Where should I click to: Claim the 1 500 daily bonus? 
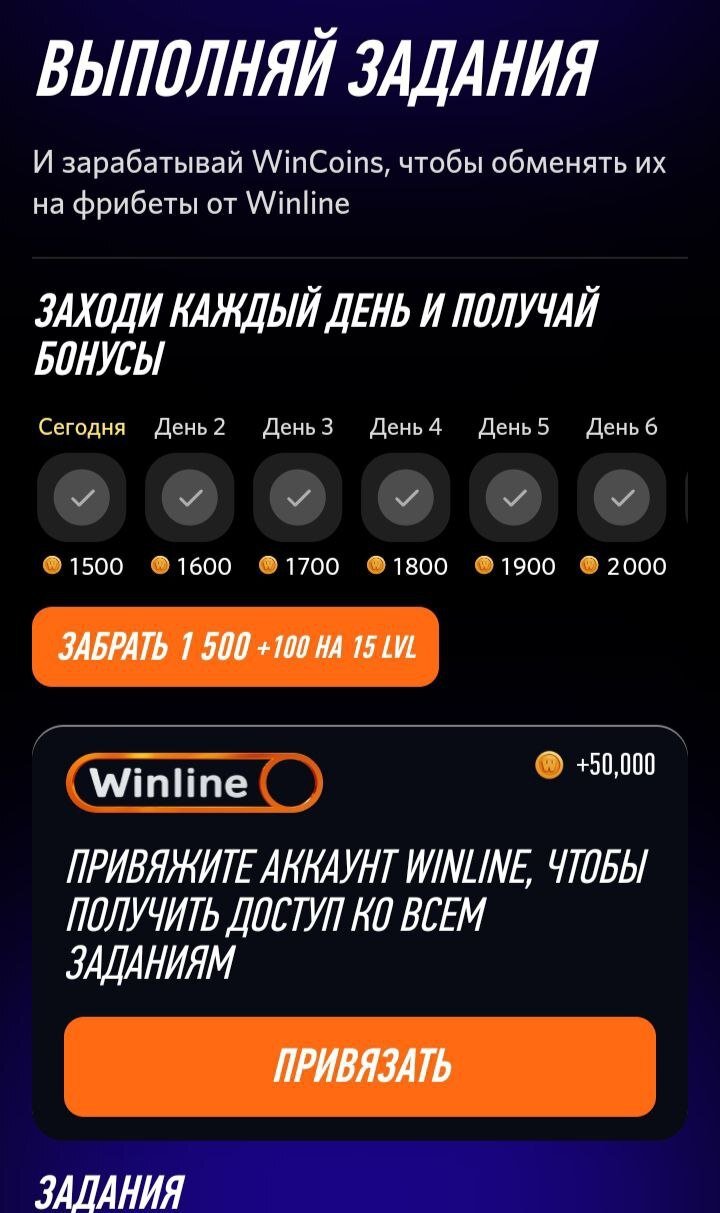click(235, 647)
